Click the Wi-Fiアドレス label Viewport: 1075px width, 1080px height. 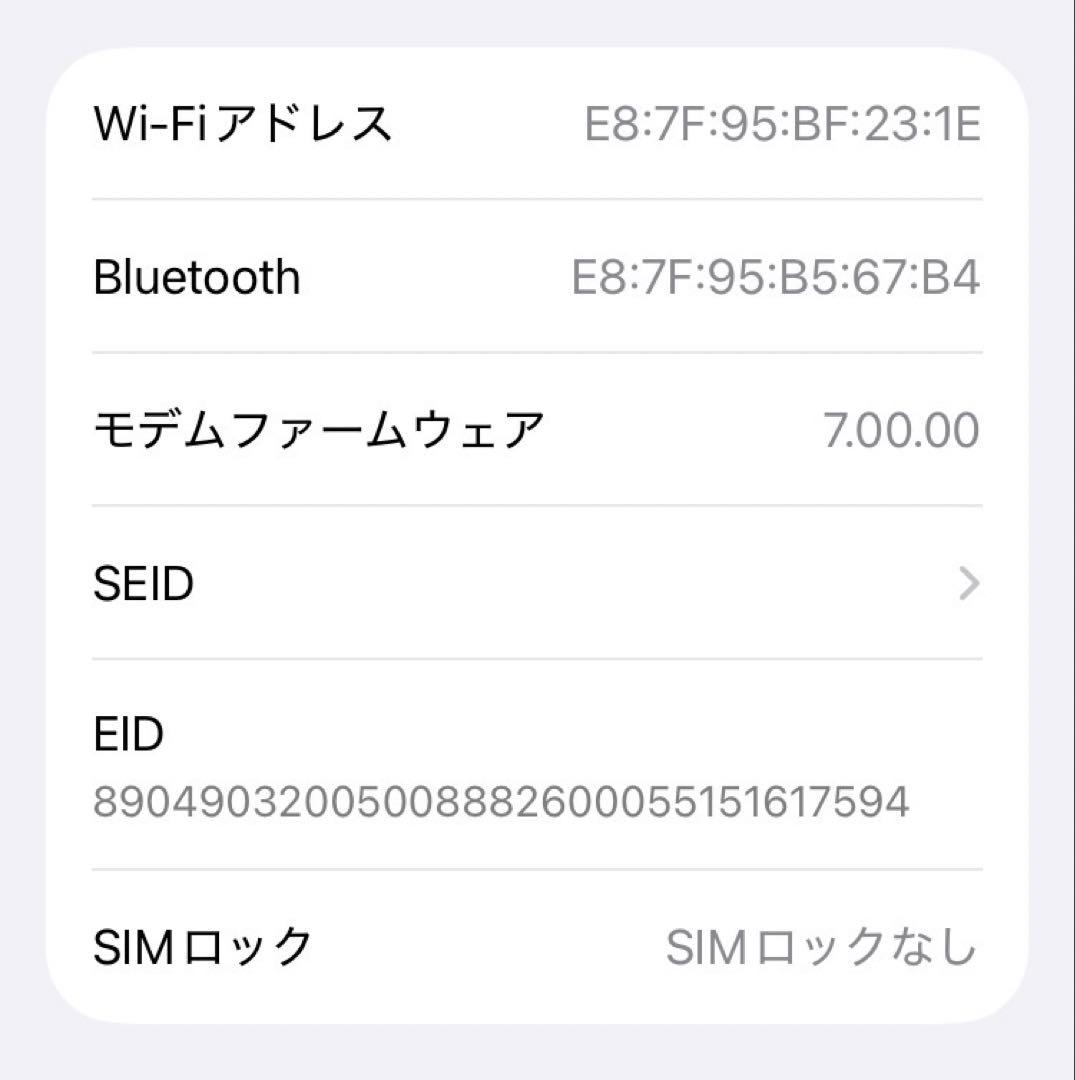(x=245, y=122)
